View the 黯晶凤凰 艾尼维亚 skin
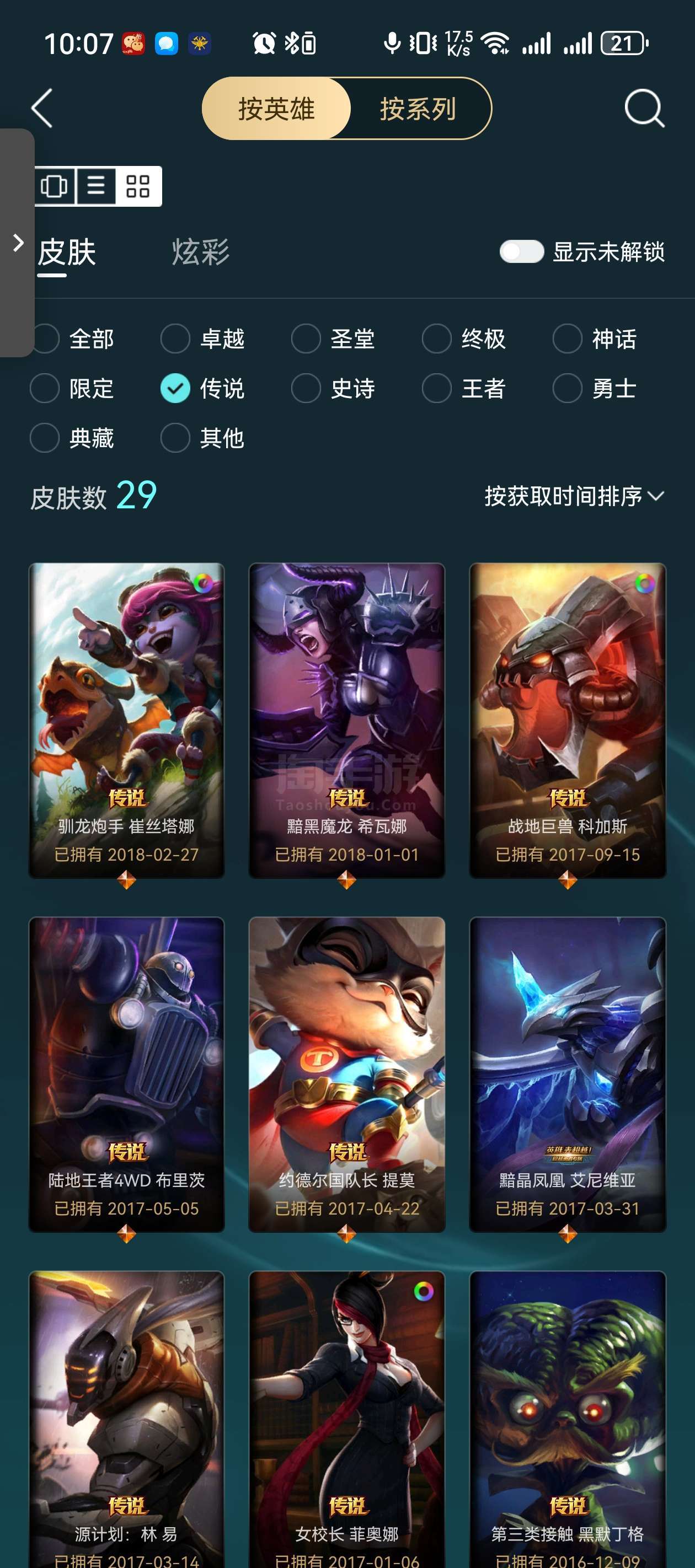Screen dimensions: 695x1568 click(568, 1075)
